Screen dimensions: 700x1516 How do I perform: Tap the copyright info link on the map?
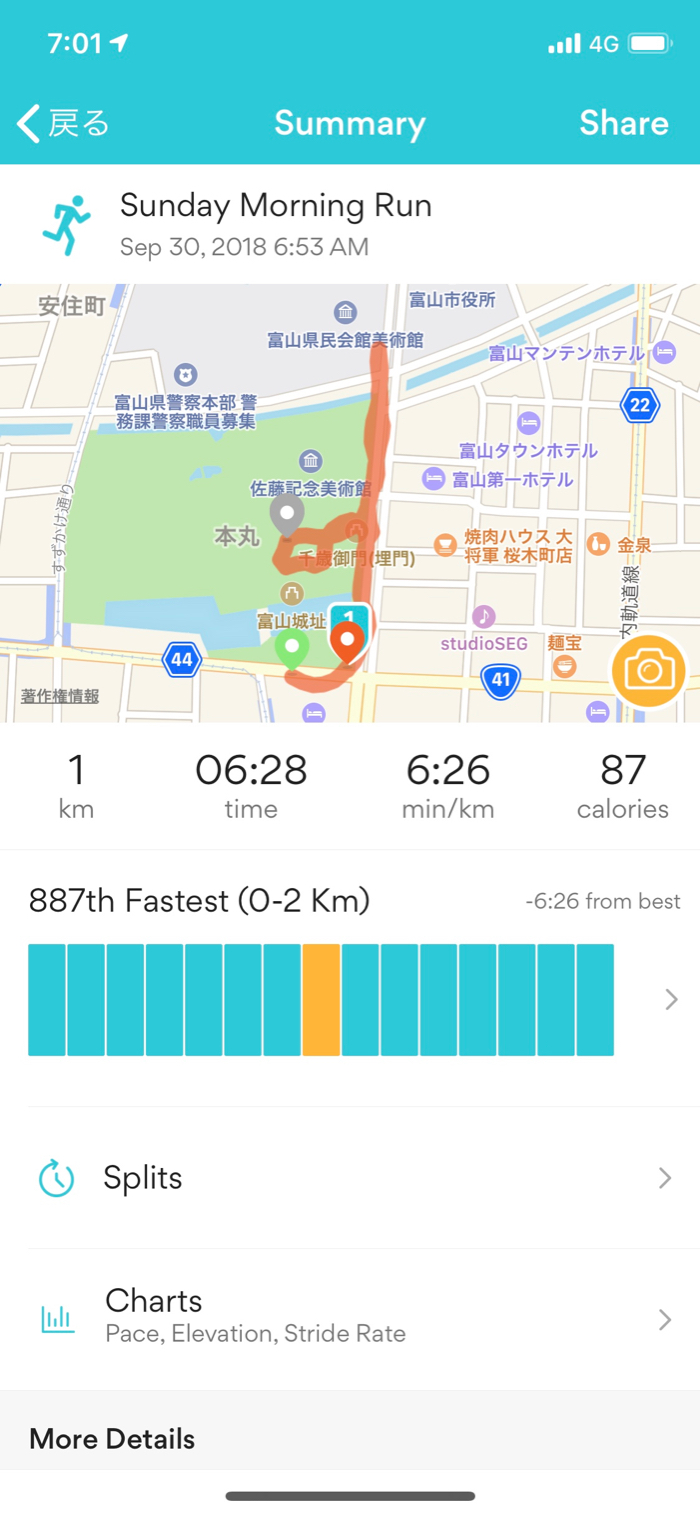60,696
